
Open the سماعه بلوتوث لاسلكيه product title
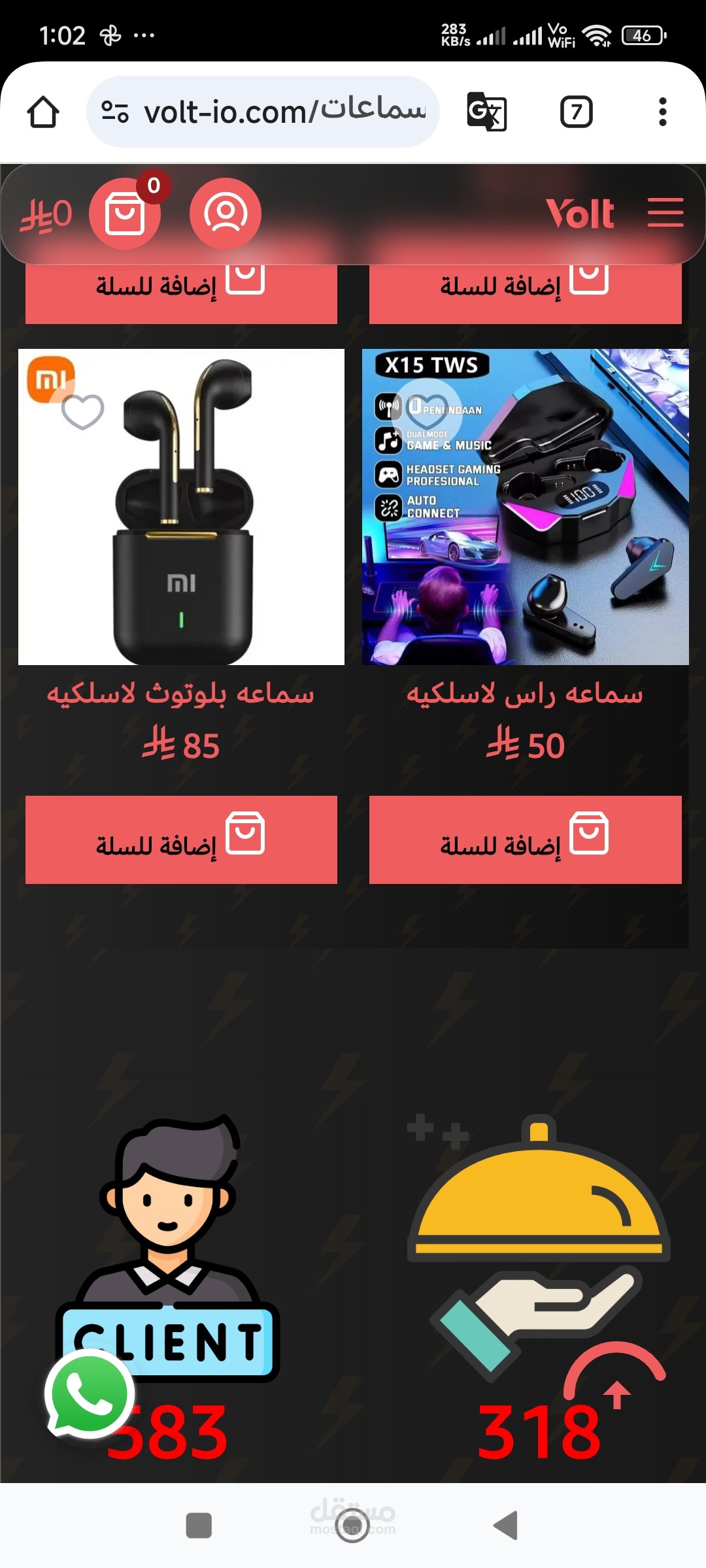[x=180, y=694]
